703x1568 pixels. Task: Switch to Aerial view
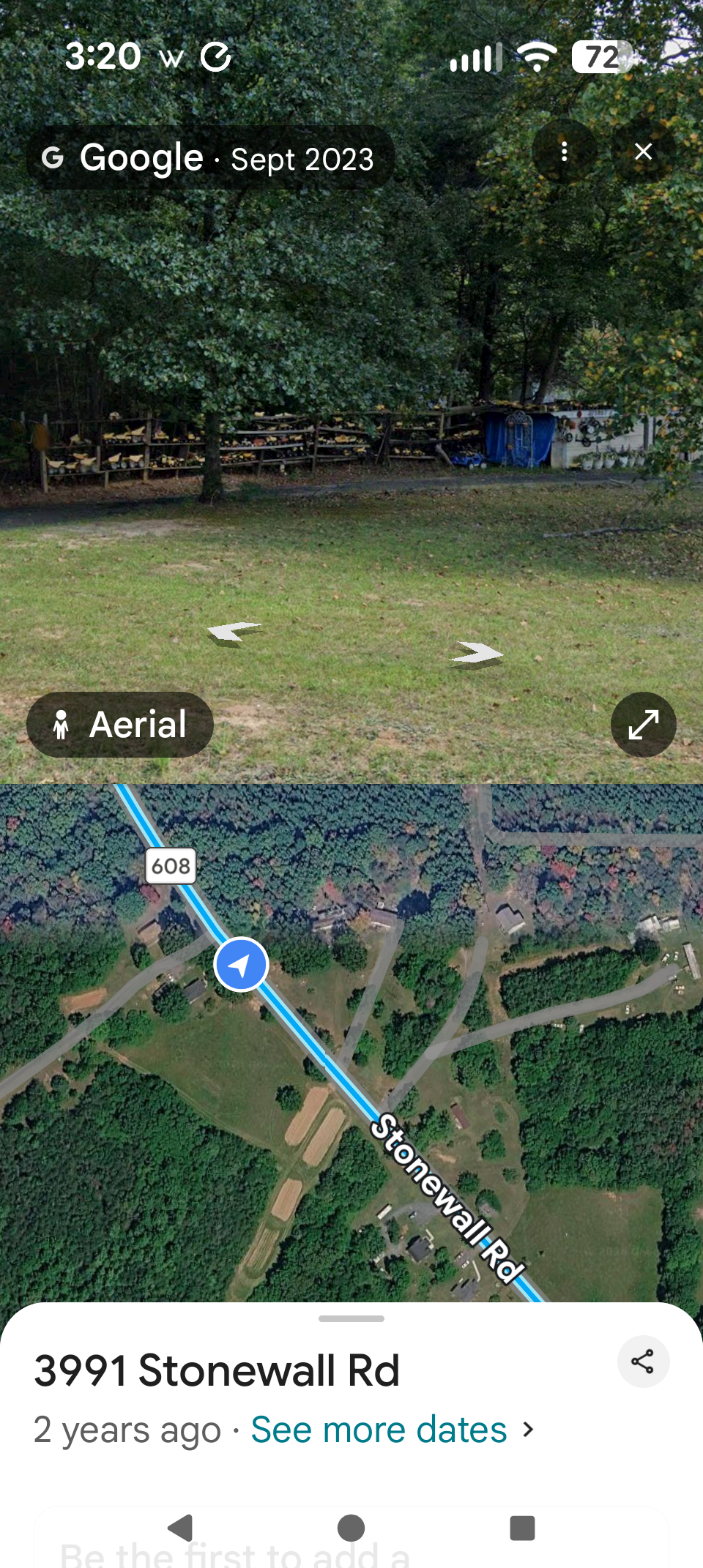[x=120, y=725]
